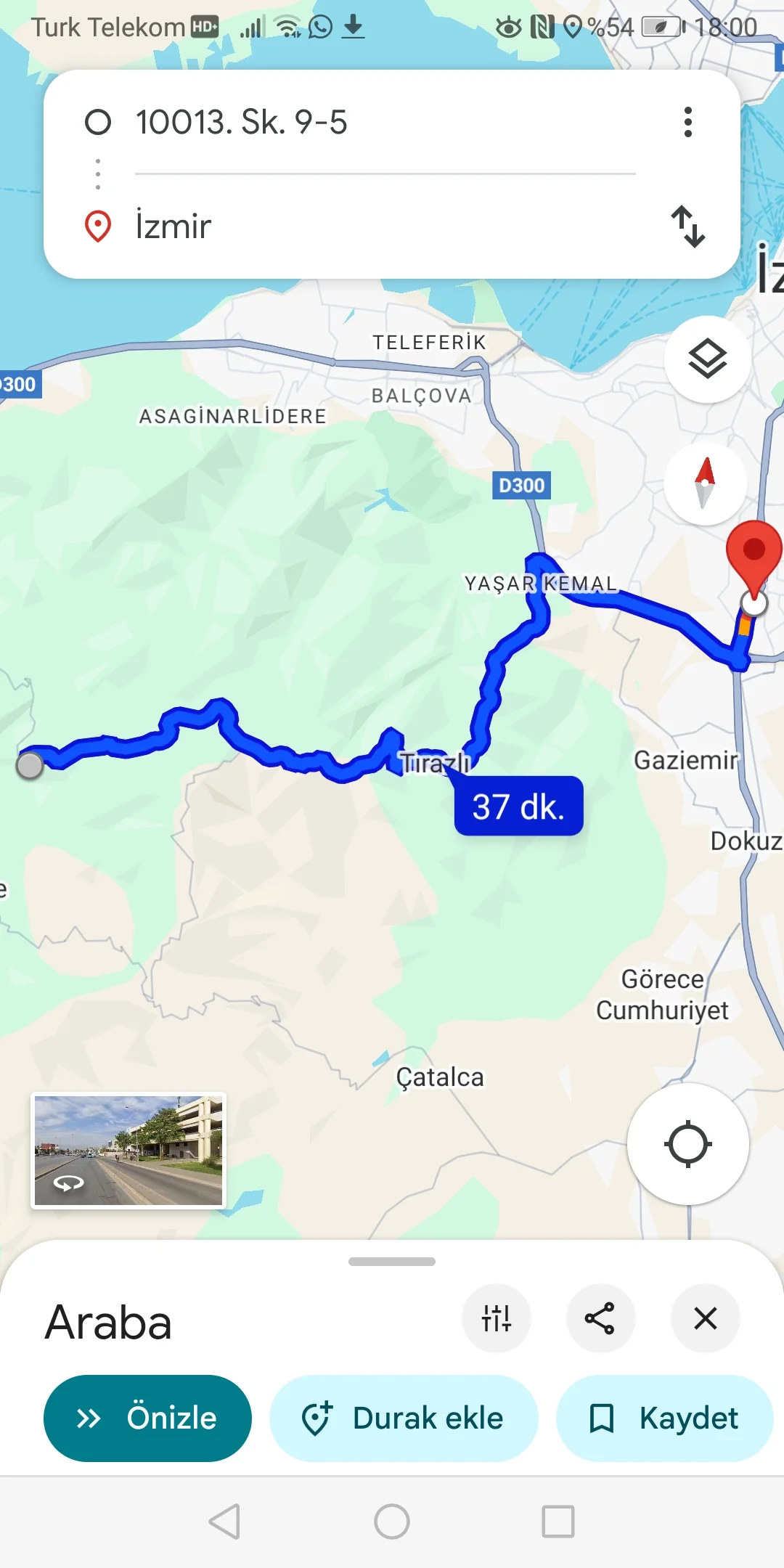Share the route using the share icon
The image size is (784, 1568).
click(x=600, y=1318)
